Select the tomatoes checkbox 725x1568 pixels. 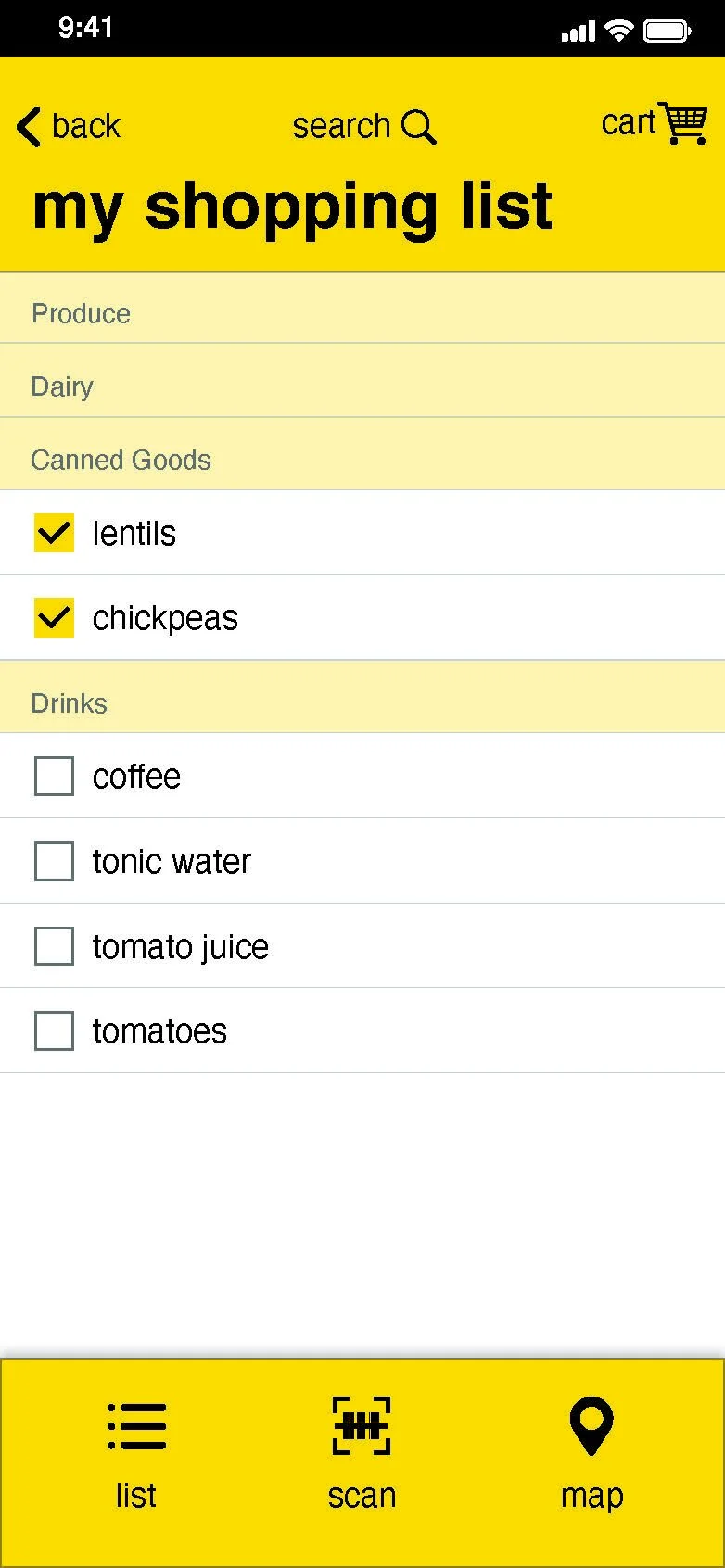[54, 1031]
